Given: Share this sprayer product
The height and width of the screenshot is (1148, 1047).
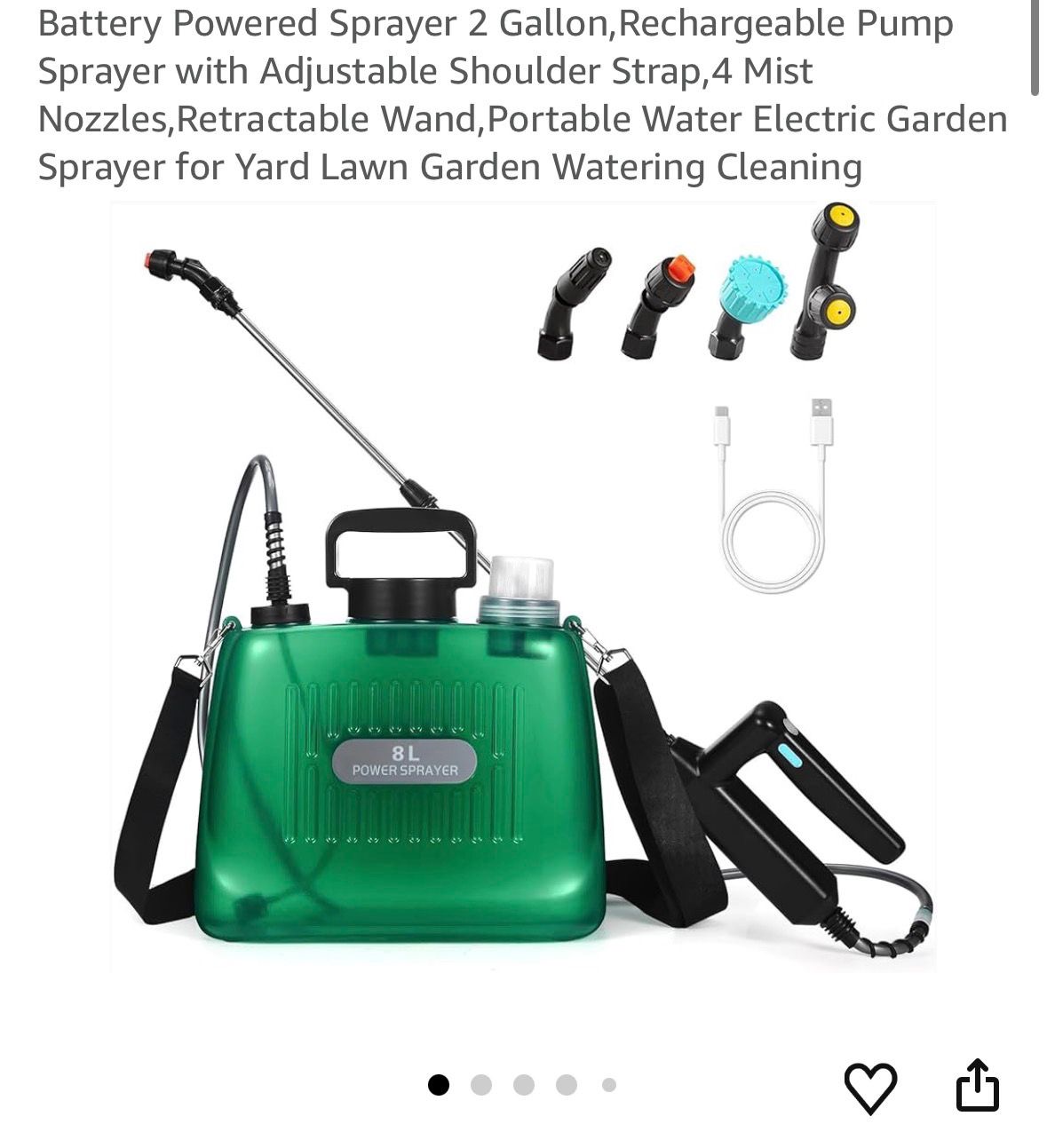Looking at the screenshot, I should (977, 1085).
